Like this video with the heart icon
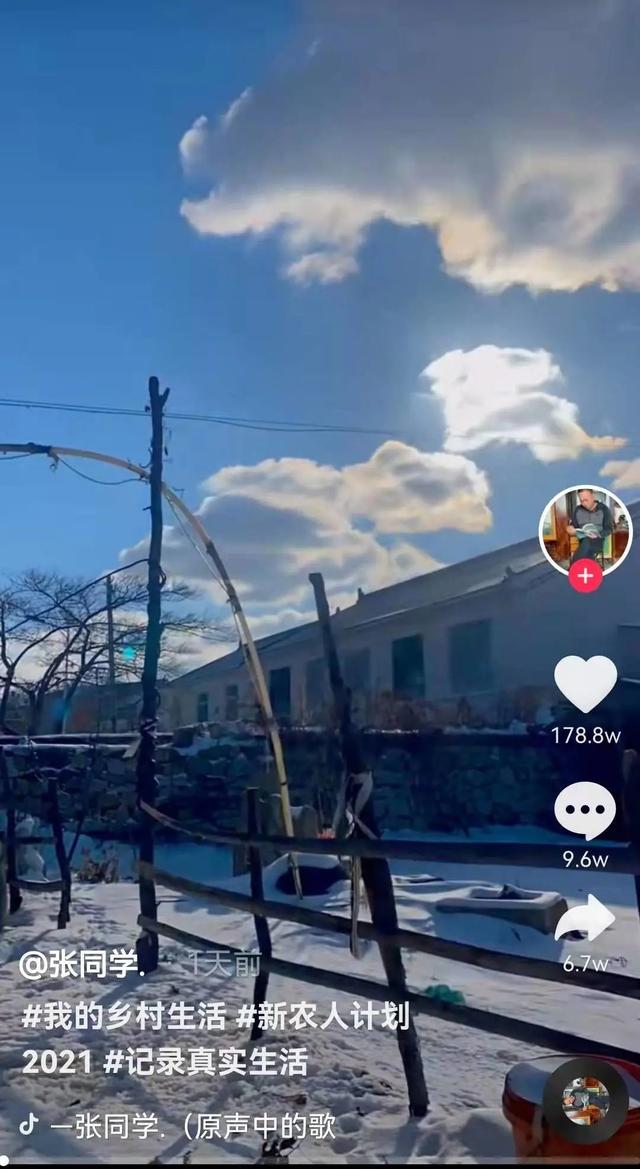640x1169 pixels. (x=585, y=684)
